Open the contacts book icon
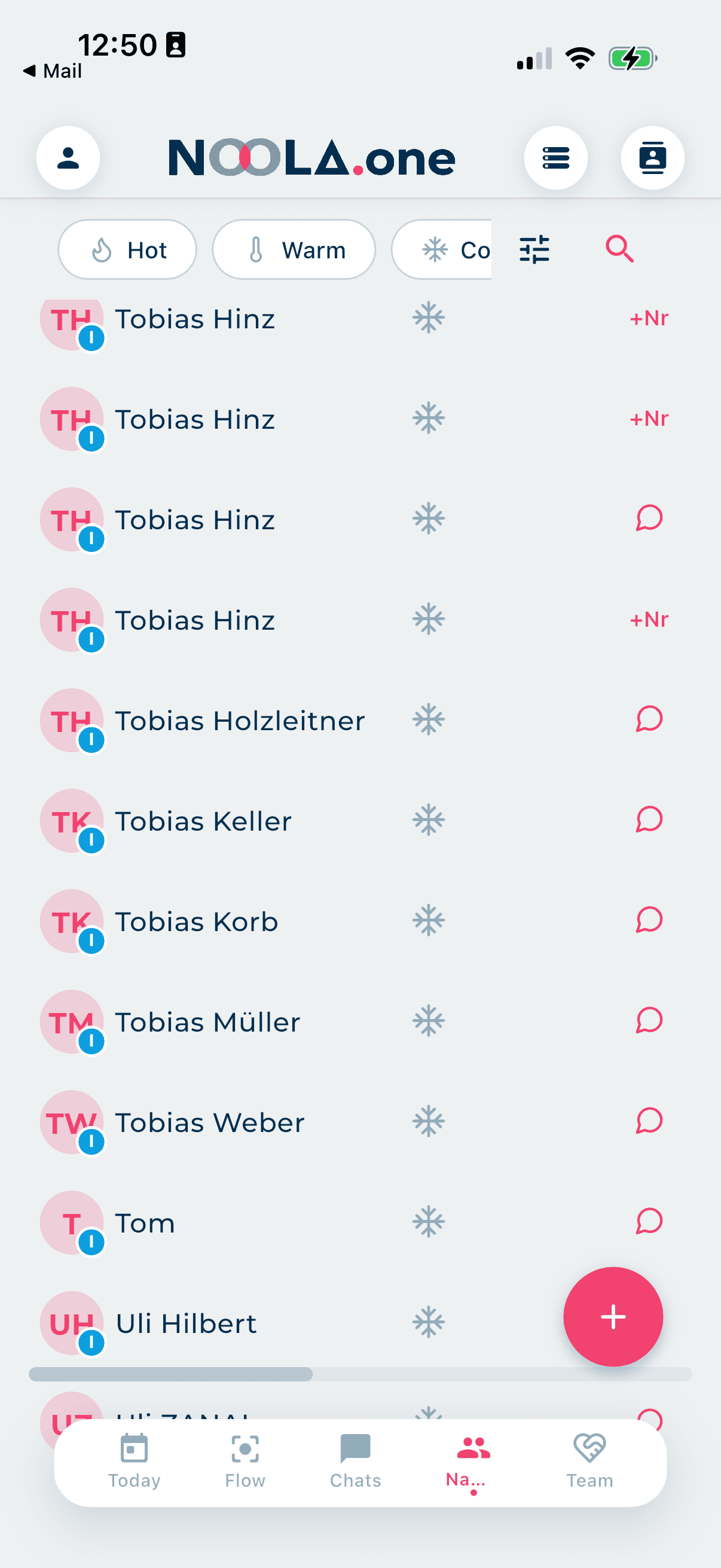 coord(652,158)
